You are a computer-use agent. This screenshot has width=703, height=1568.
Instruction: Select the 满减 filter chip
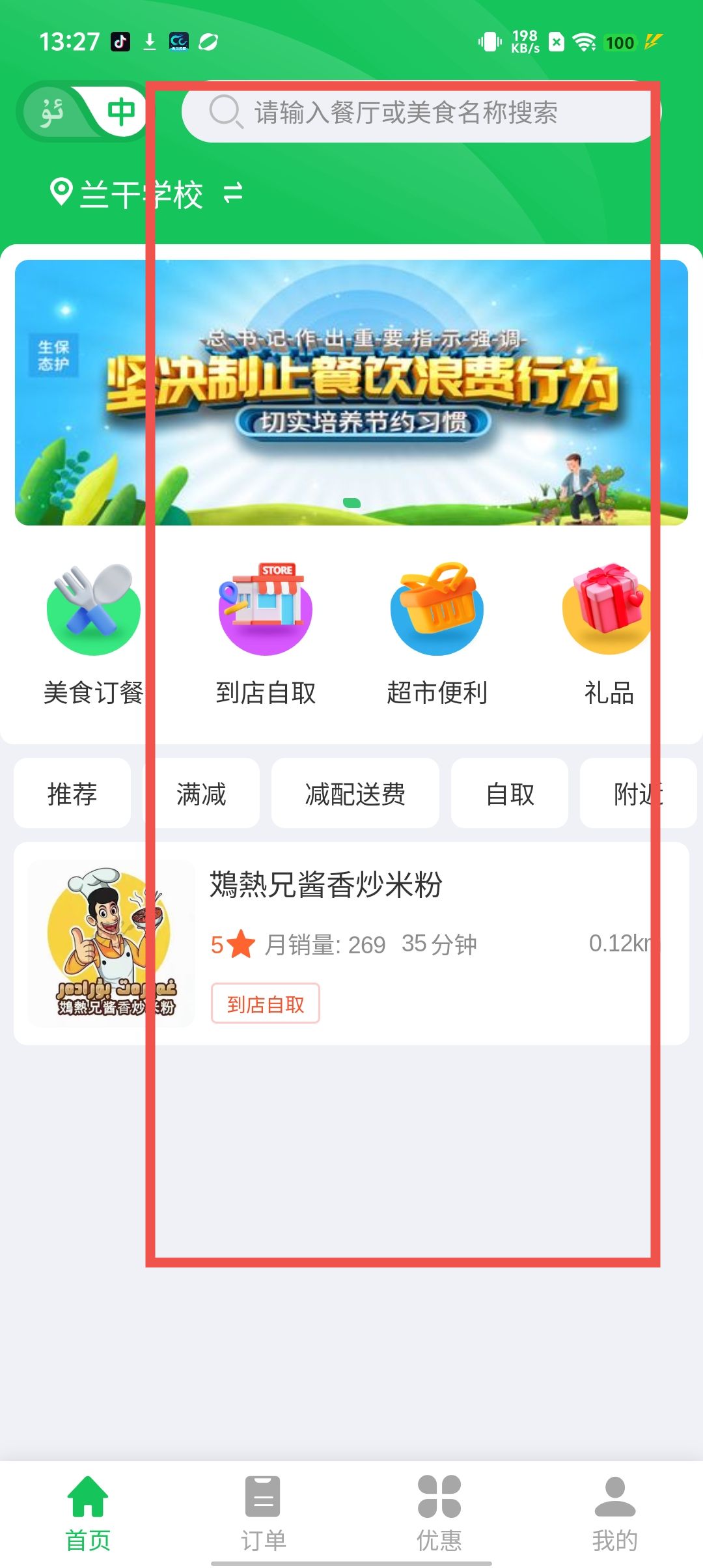coord(201,794)
